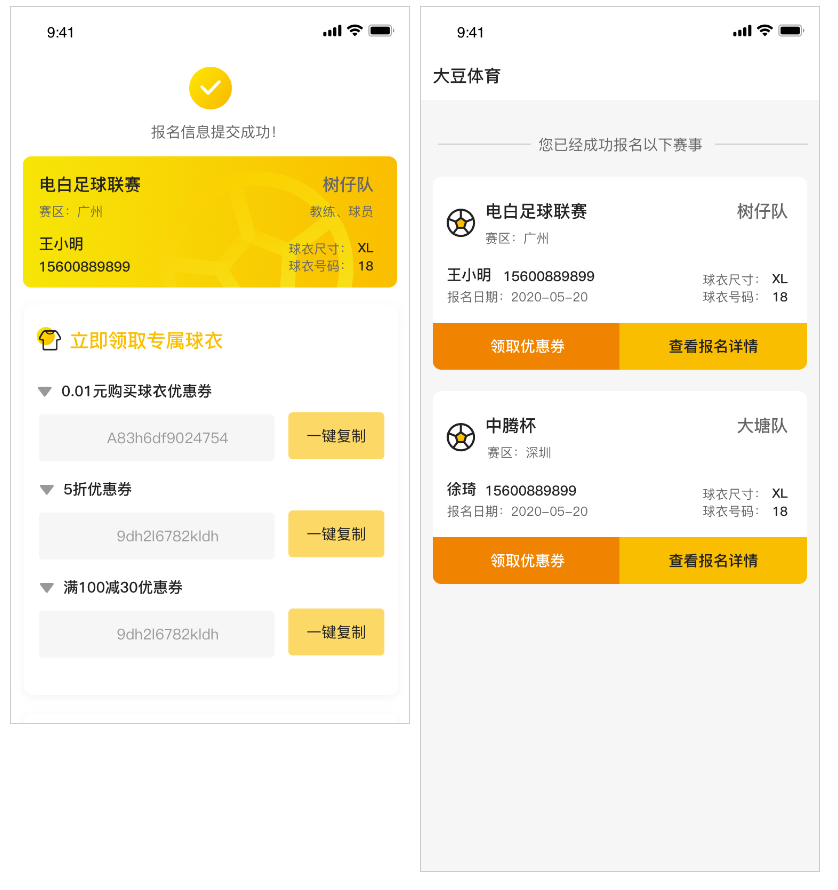Copy the 5折优惠券 code with 一键复制

336,533
